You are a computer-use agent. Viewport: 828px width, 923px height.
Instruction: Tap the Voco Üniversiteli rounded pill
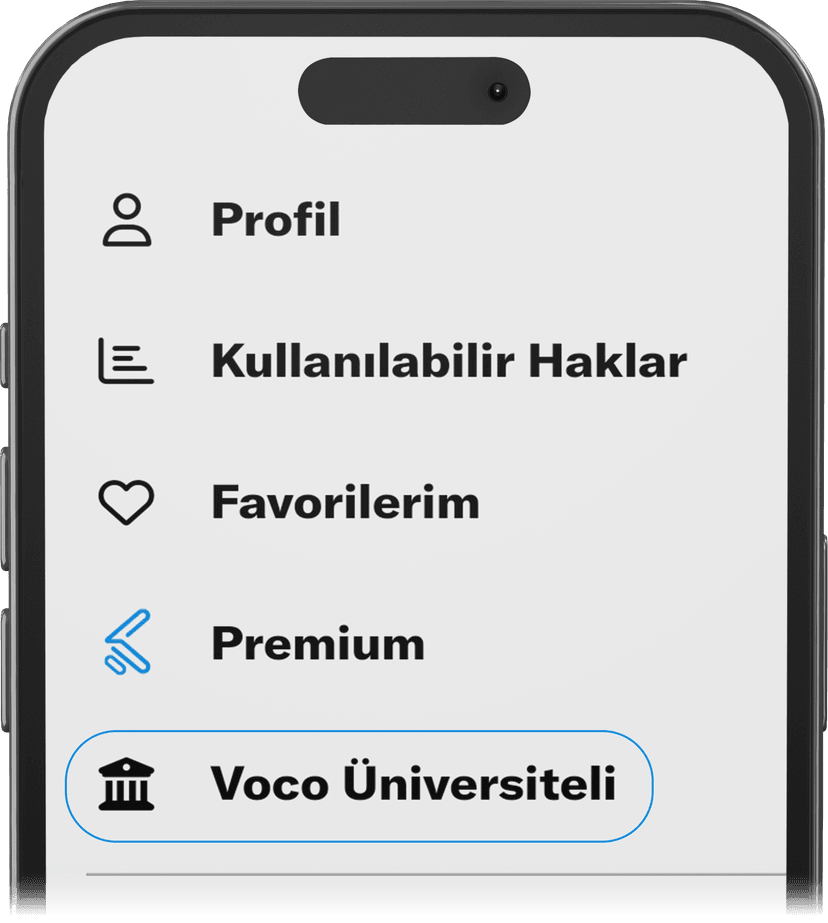click(x=358, y=786)
